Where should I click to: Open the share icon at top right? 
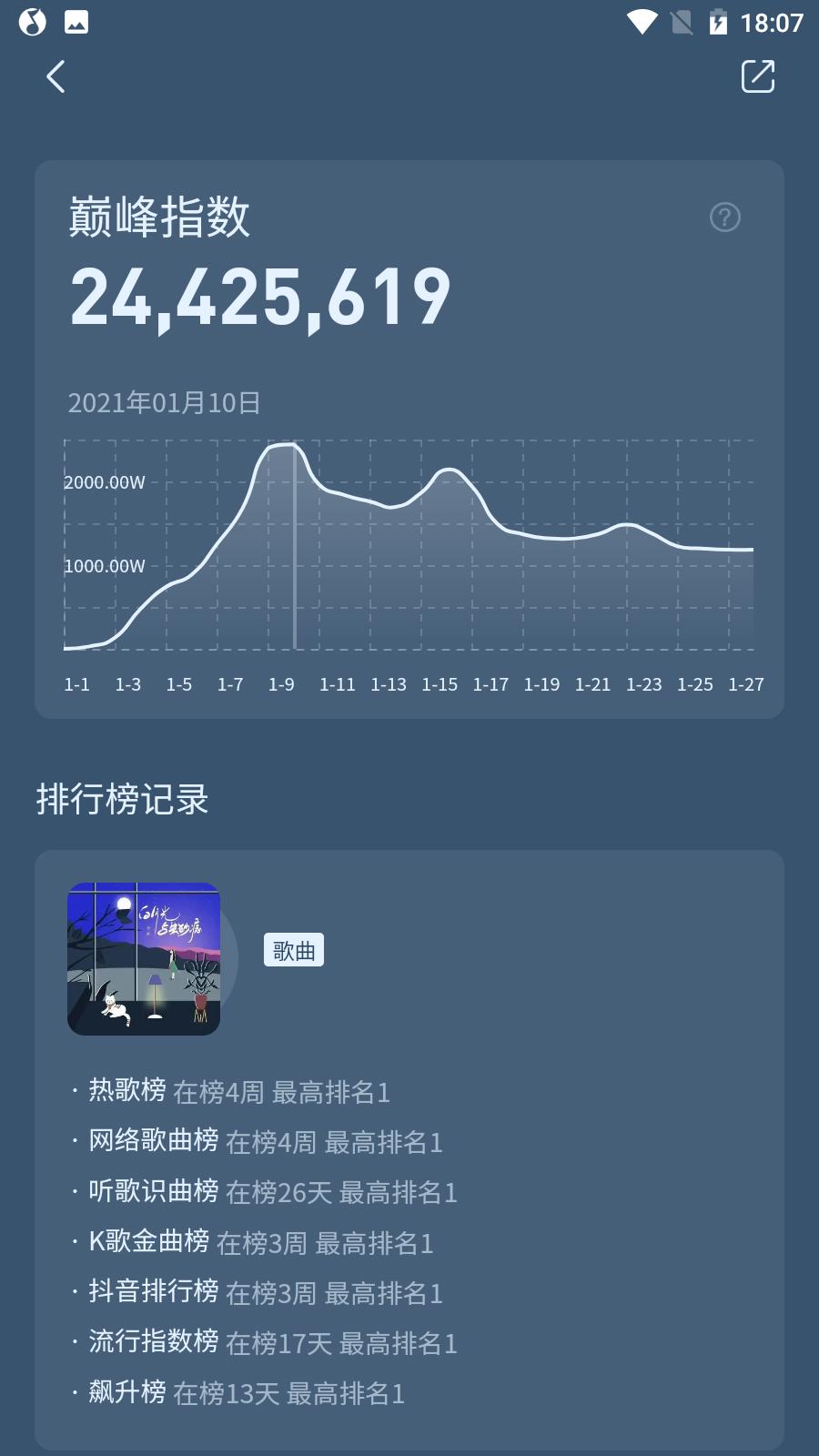[758, 76]
